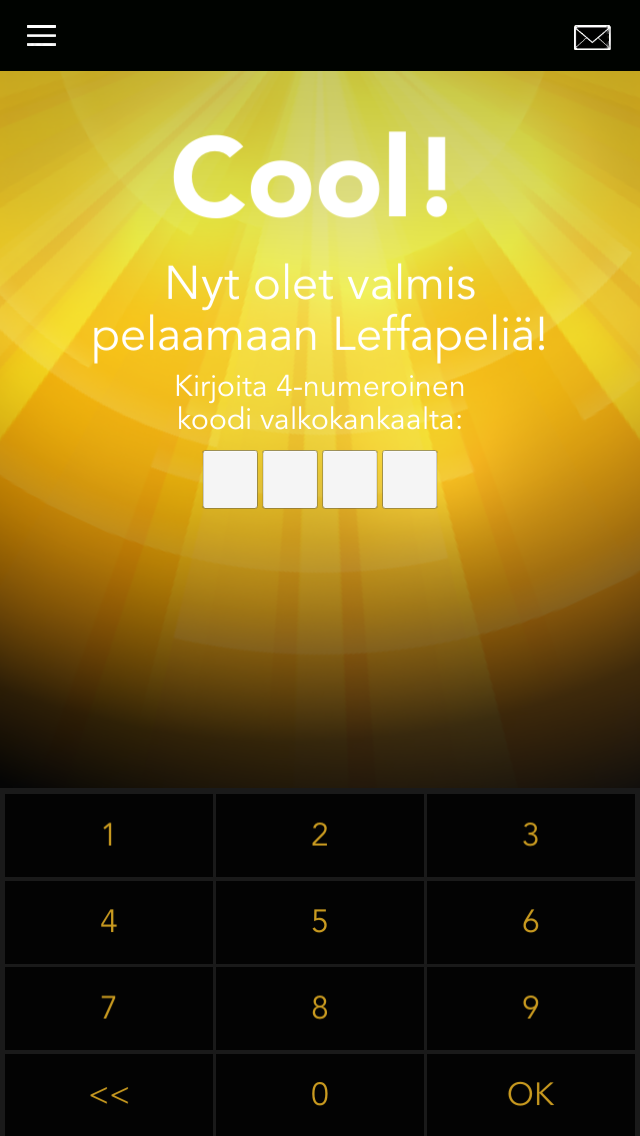Enter digit 7 on the keypad
640x1136 pixels.
(108, 1007)
